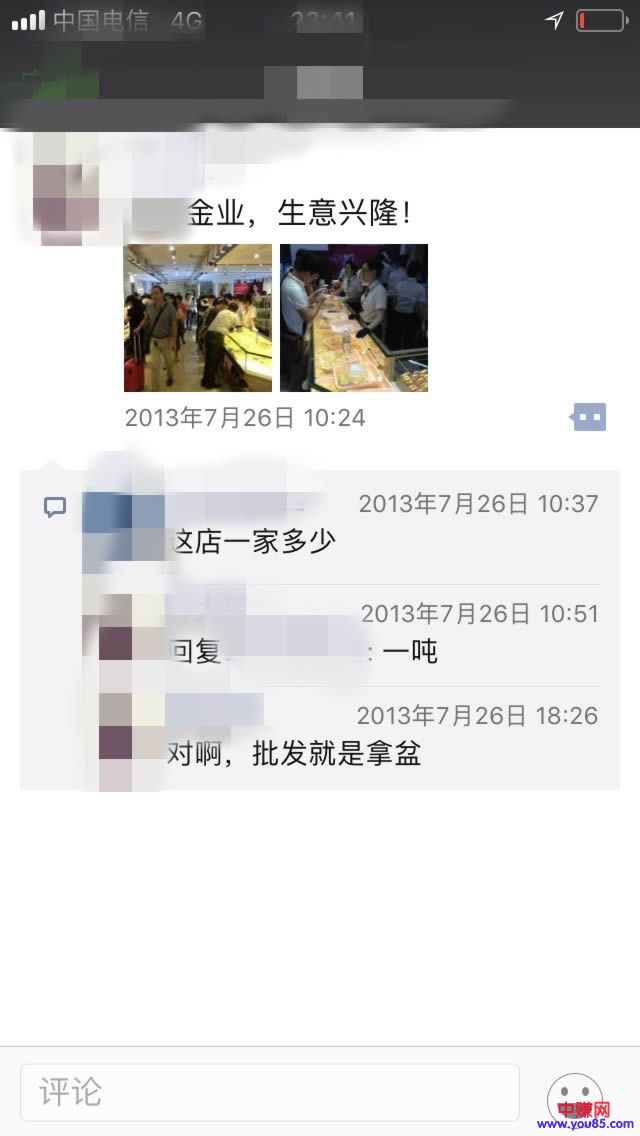Tap the 评论 comment input field

pos(270,1091)
